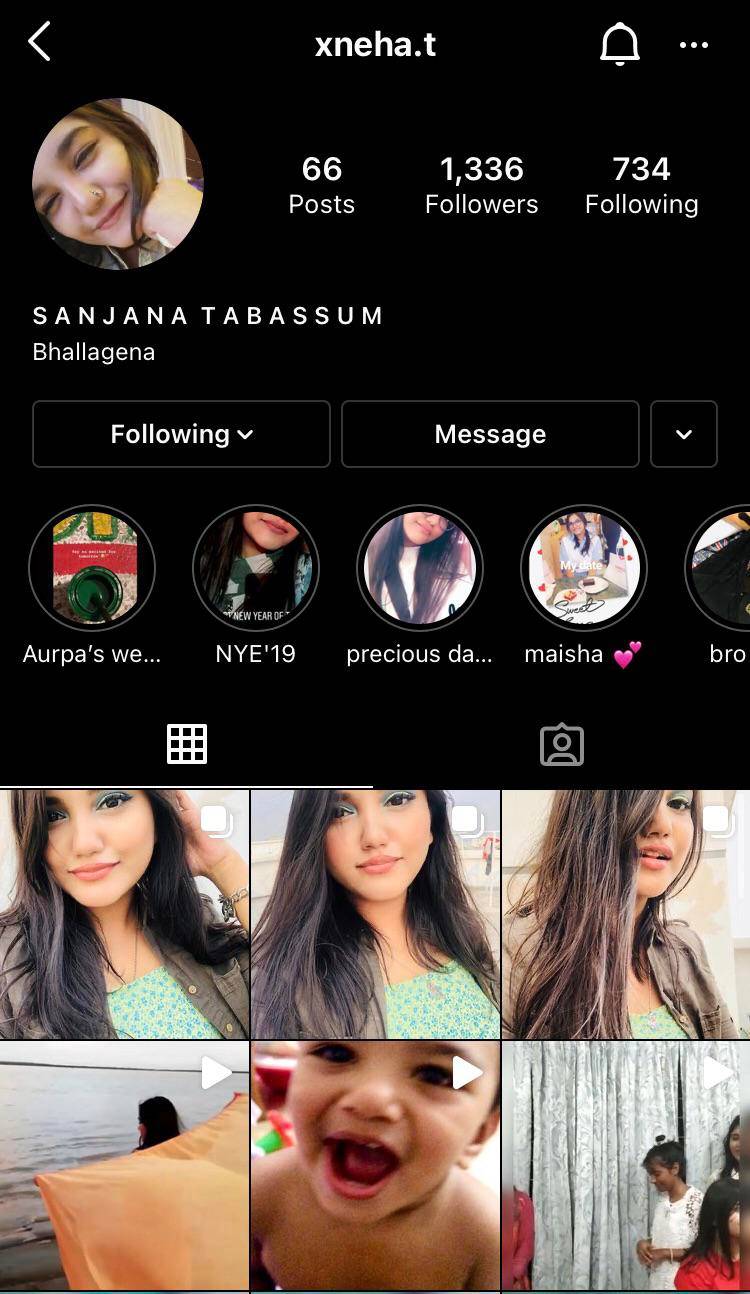This screenshot has height=1294, width=750.
Task: Message this profile
Action: (490, 434)
